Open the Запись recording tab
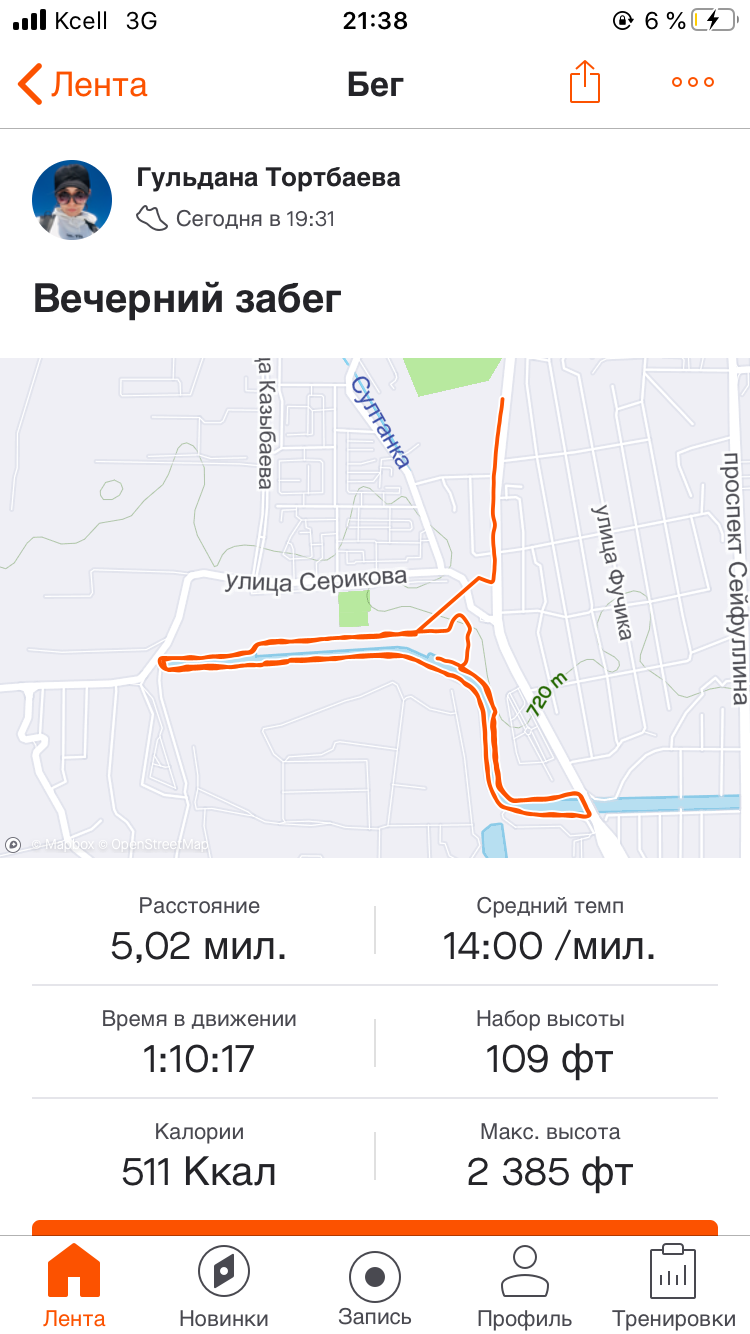The width and height of the screenshot is (750, 1334). [x=375, y=1286]
